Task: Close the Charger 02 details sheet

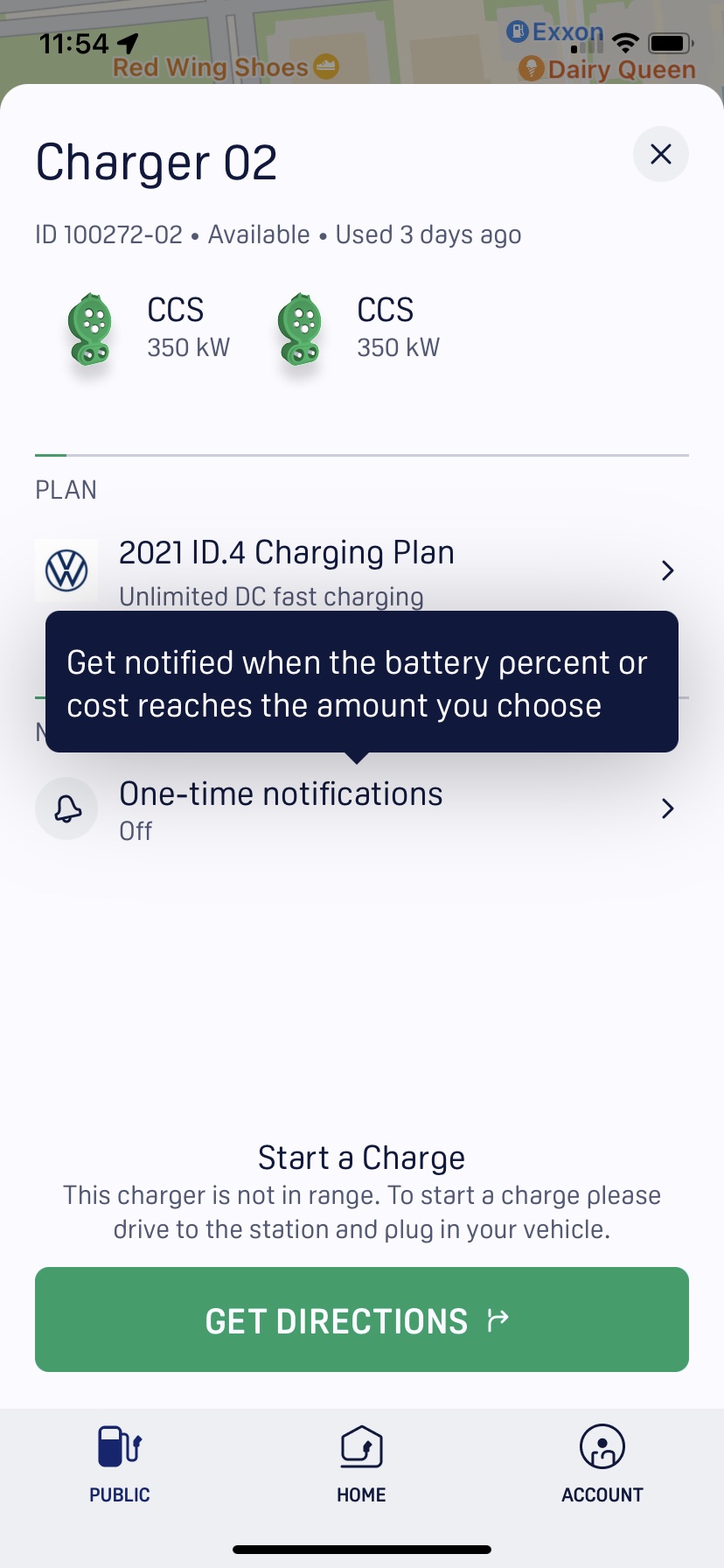Action: click(660, 155)
